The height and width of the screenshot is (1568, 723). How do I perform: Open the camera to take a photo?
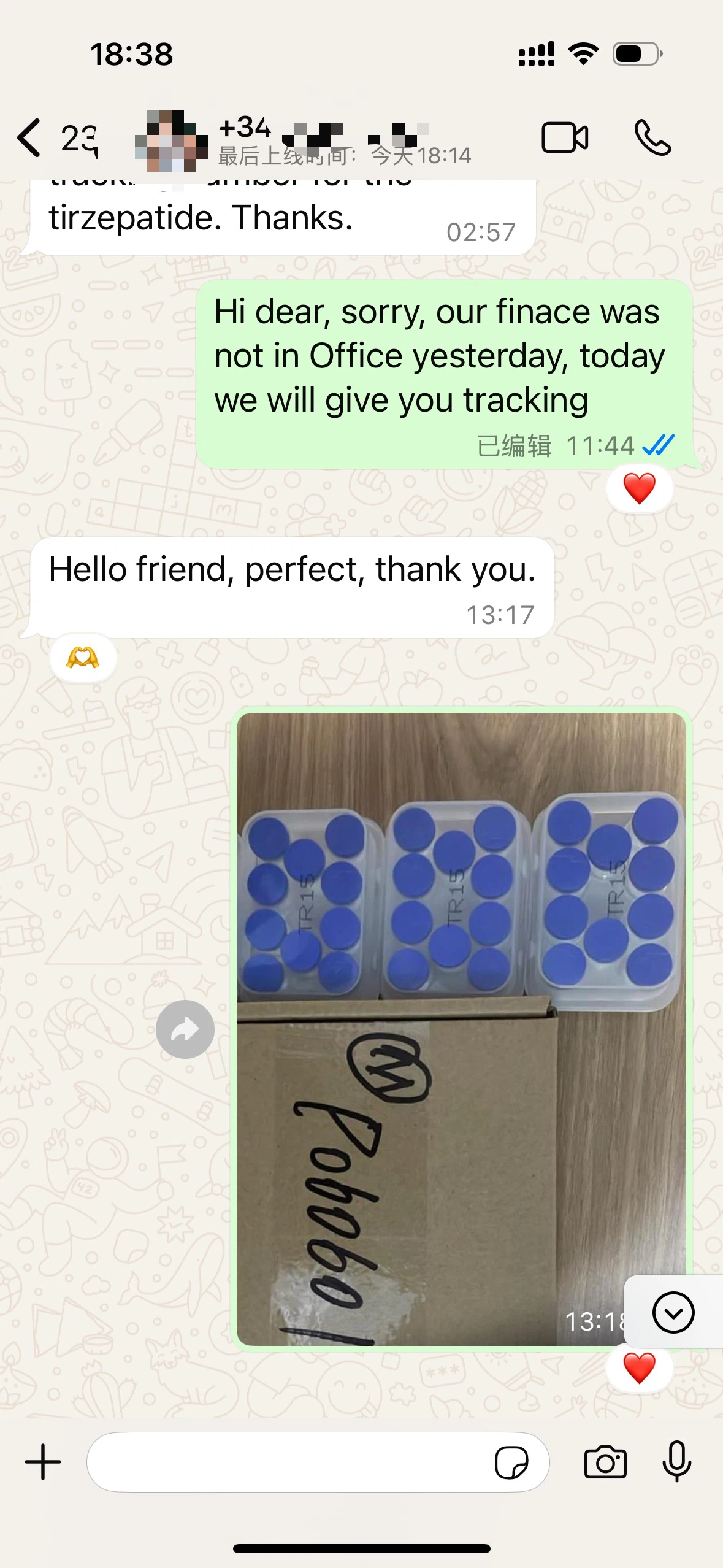point(605,1462)
